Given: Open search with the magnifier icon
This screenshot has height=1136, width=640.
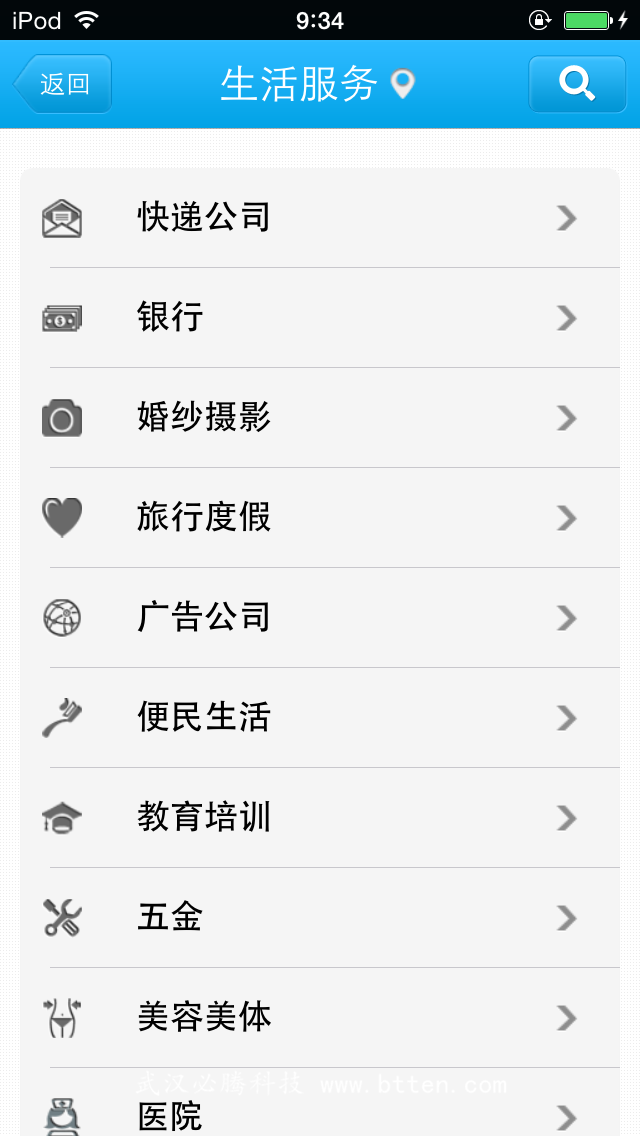Looking at the screenshot, I should (x=577, y=84).
